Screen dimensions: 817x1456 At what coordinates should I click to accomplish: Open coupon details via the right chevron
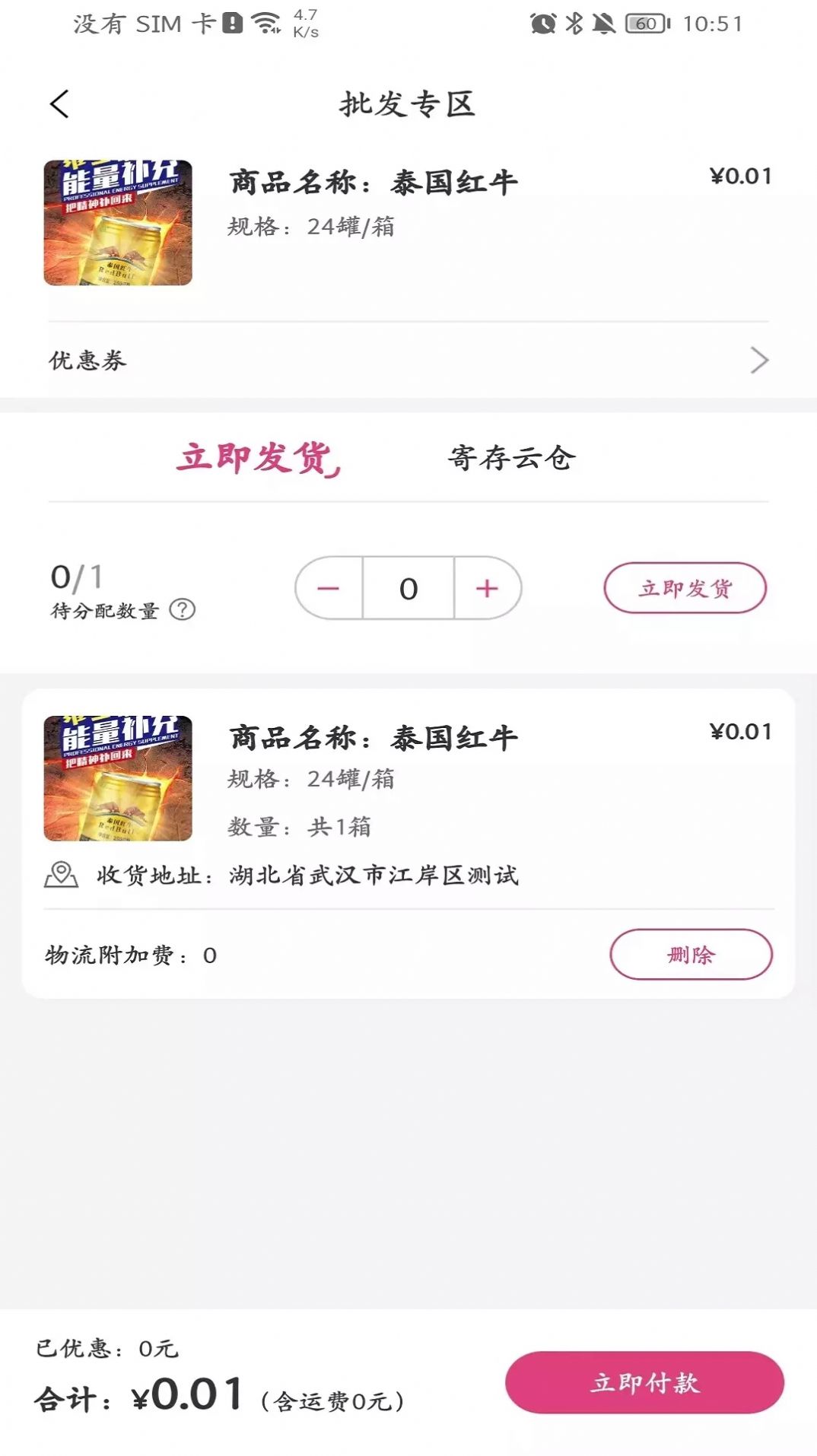pyautogui.click(x=758, y=361)
